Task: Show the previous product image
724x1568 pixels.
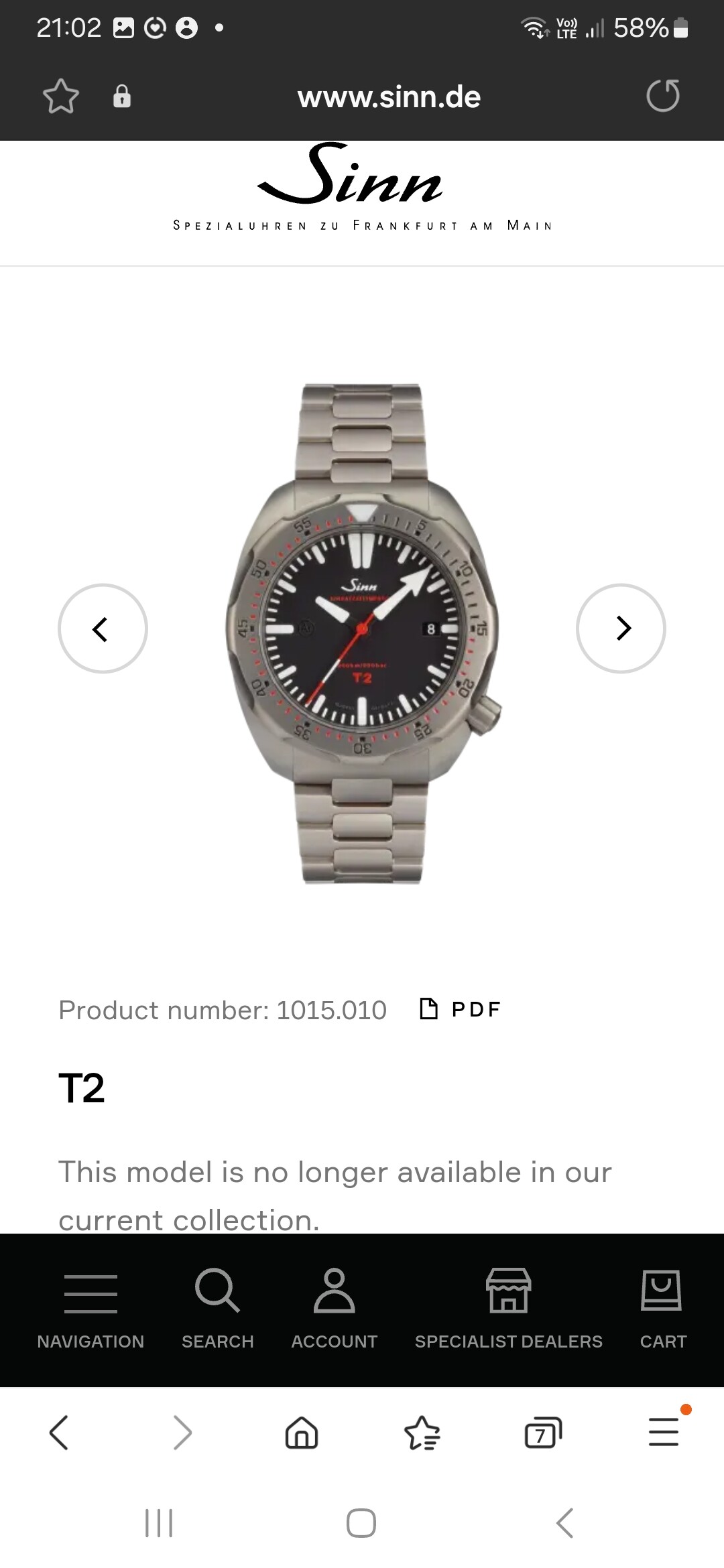Action: [103, 629]
